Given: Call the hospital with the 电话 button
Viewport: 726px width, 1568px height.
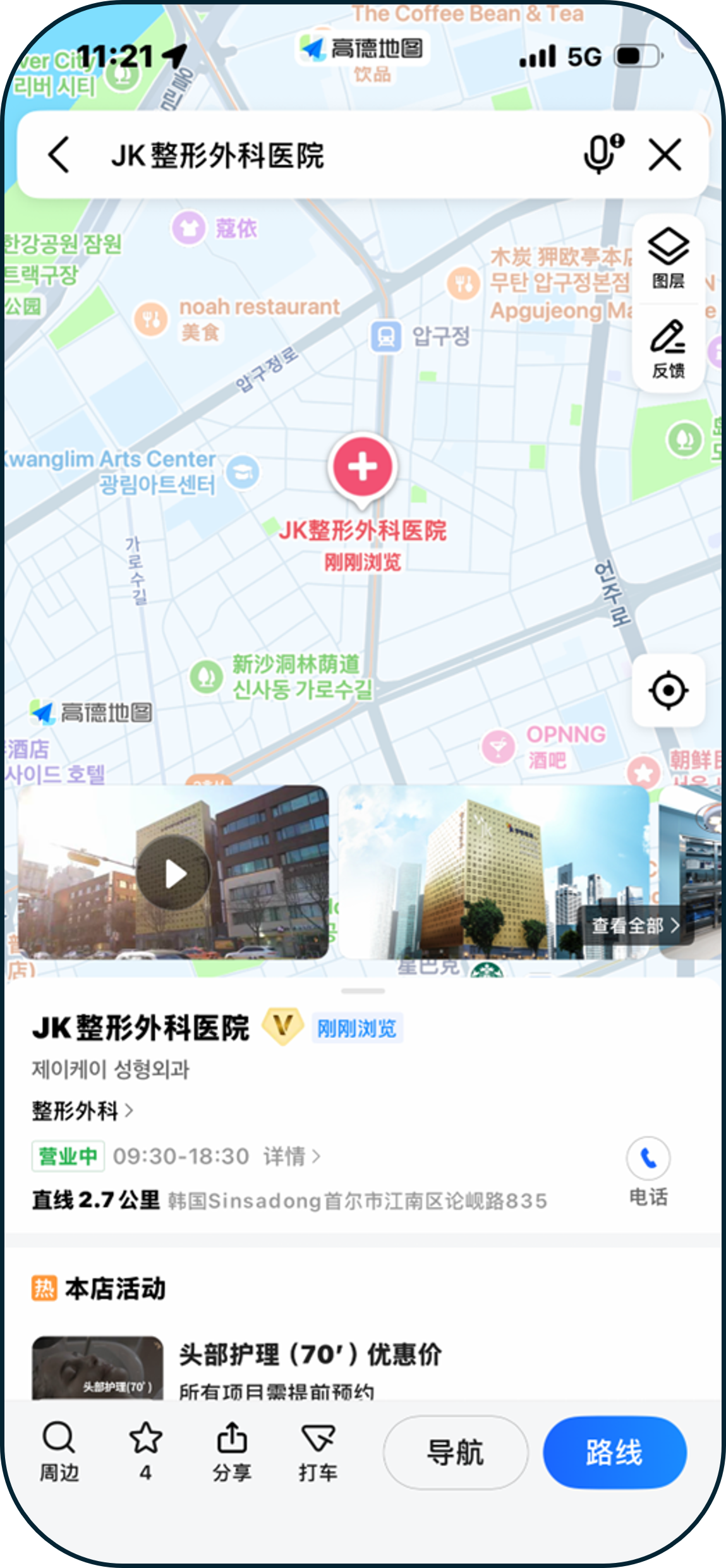Looking at the screenshot, I should click(648, 1171).
